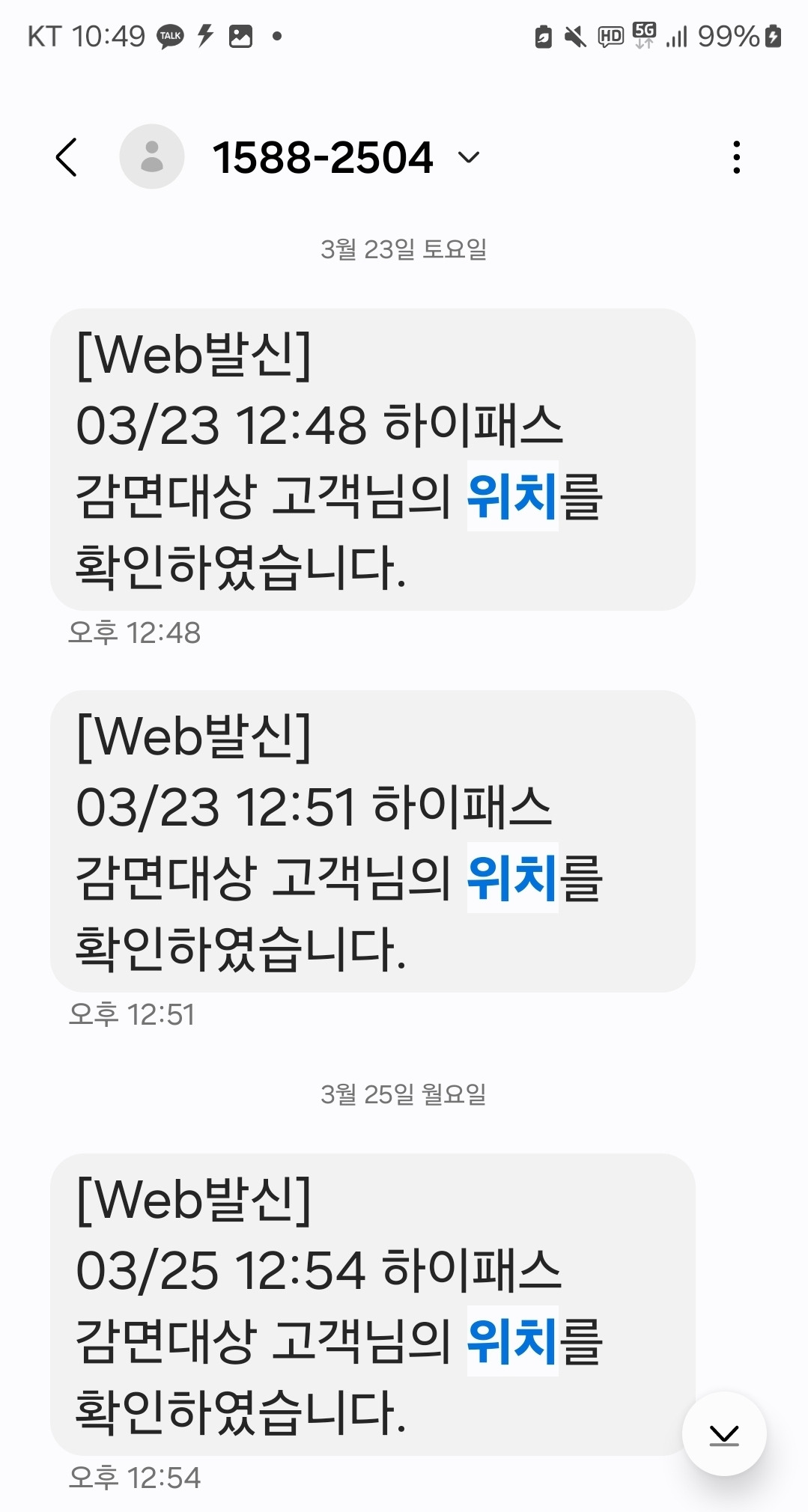Tap the charging battery icon next to 99%
This screenshot has height=1512, width=808.
click(774, 34)
